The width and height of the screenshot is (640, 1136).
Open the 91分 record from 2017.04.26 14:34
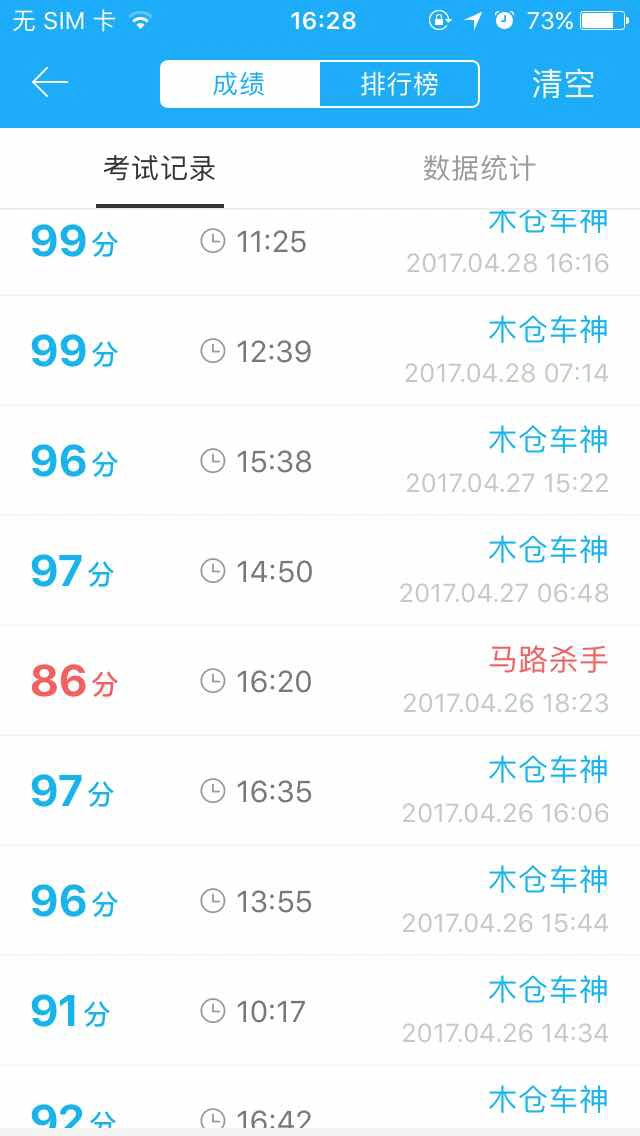pyautogui.click(x=320, y=1011)
